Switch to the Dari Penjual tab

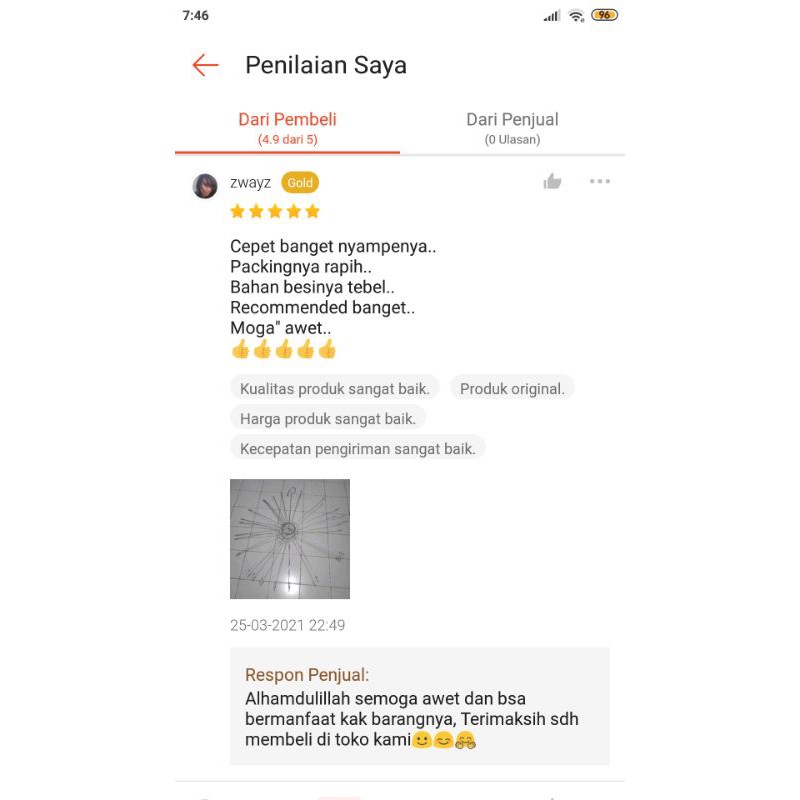[x=512, y=128]
